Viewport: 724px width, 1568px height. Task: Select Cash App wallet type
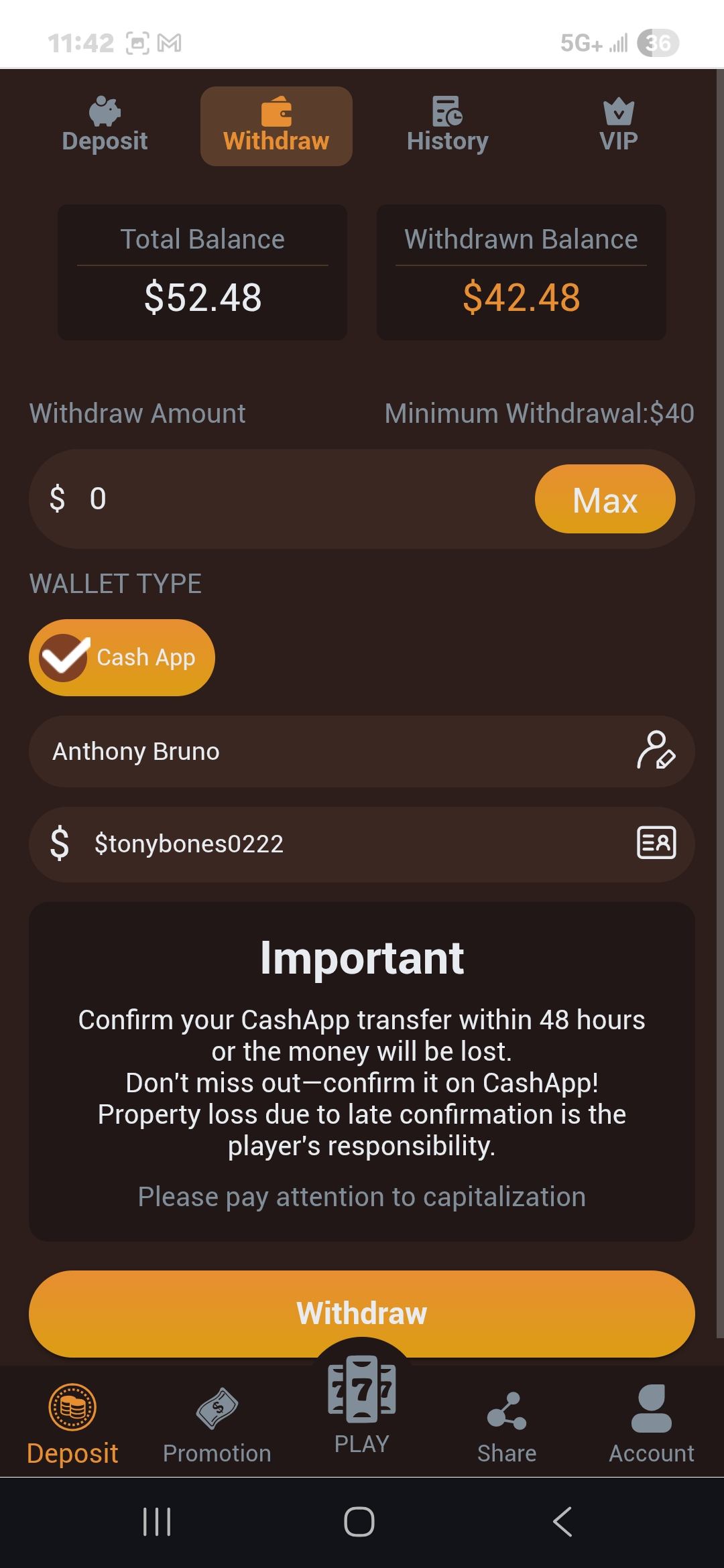(122, 657)
